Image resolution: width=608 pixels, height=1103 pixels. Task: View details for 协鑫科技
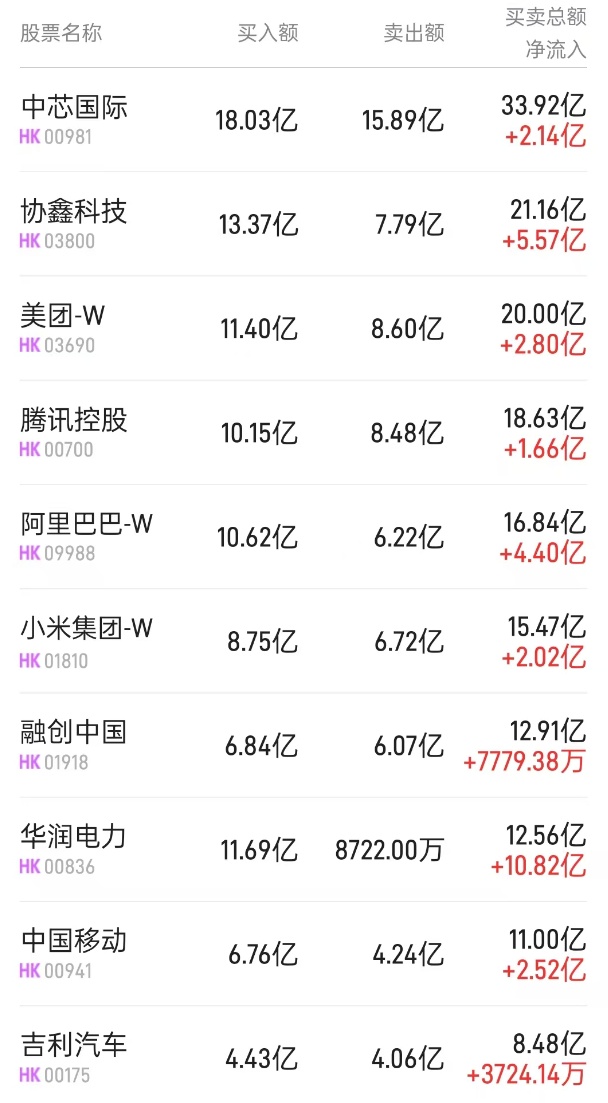point(75,212)
